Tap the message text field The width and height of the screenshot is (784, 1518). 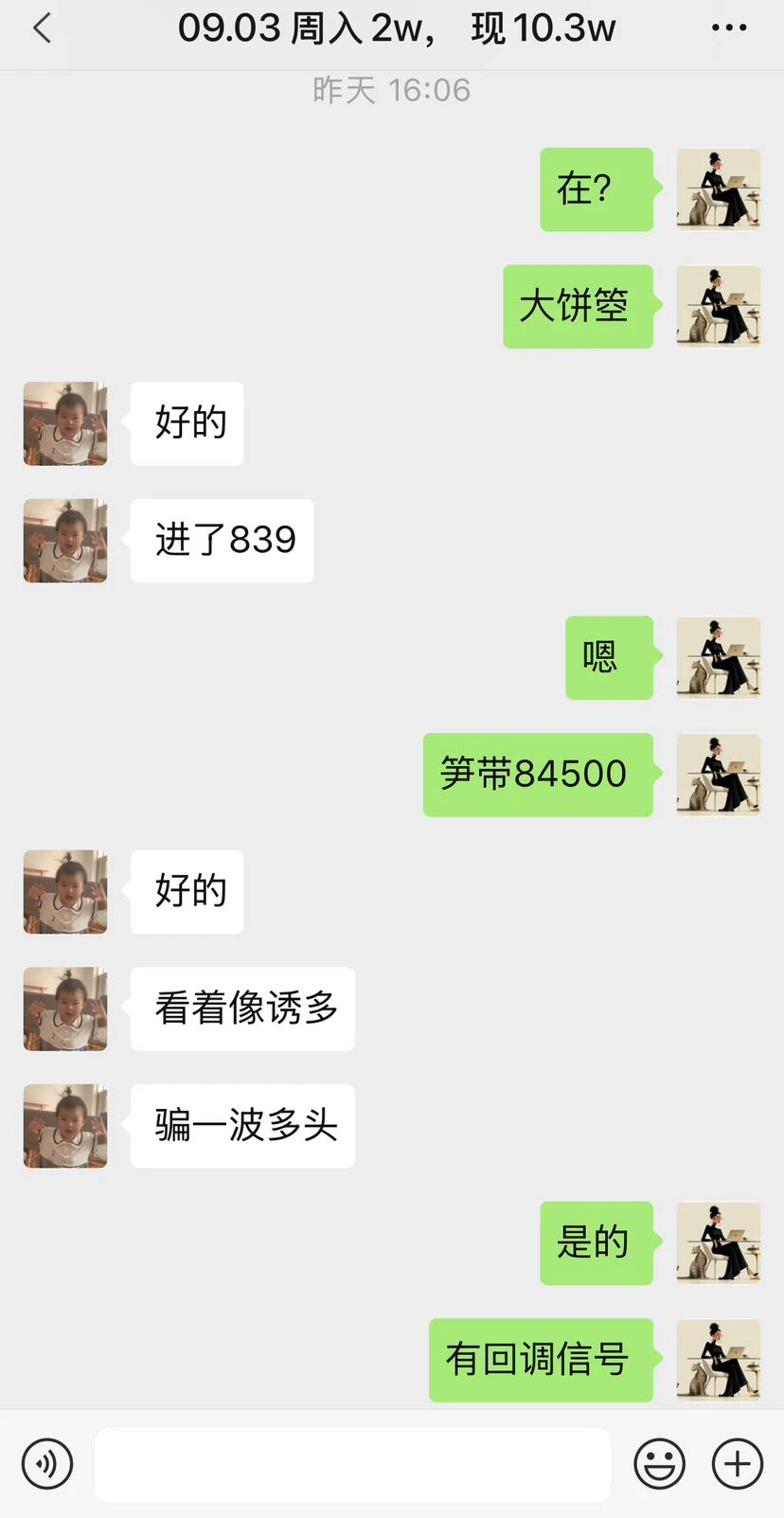[352, 1464]
